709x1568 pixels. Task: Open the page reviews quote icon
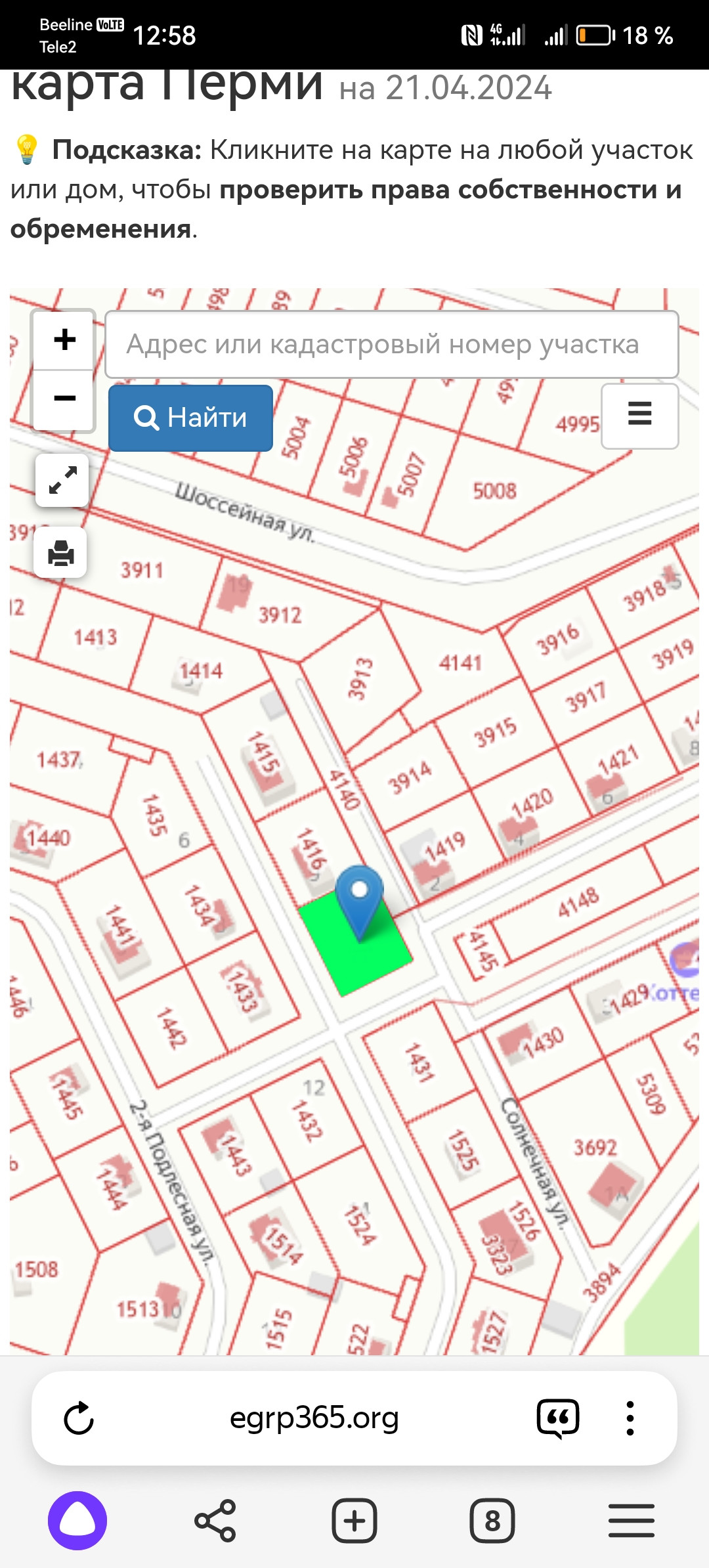558,1418
